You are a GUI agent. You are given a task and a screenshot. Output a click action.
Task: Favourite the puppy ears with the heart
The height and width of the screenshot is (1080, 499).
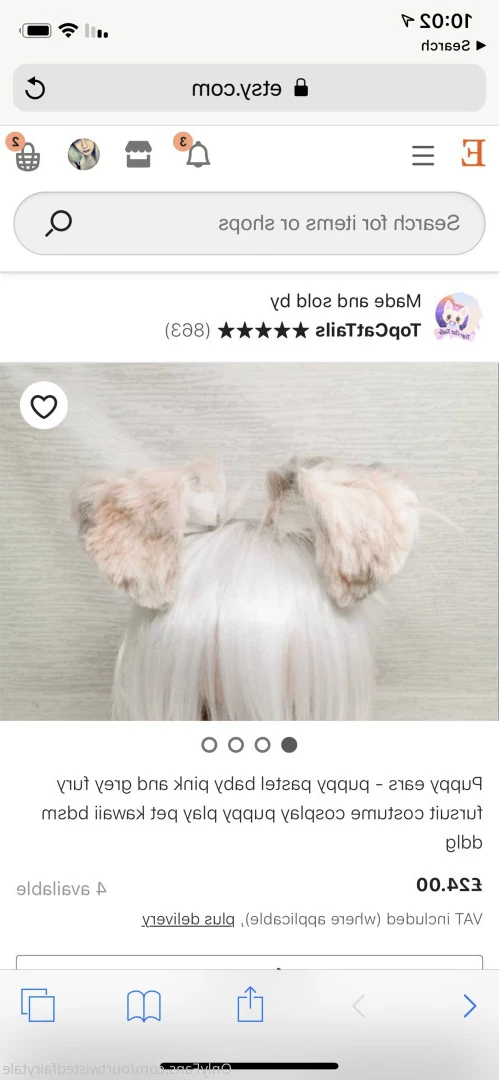pyautogui.click(x=44, y=406)
